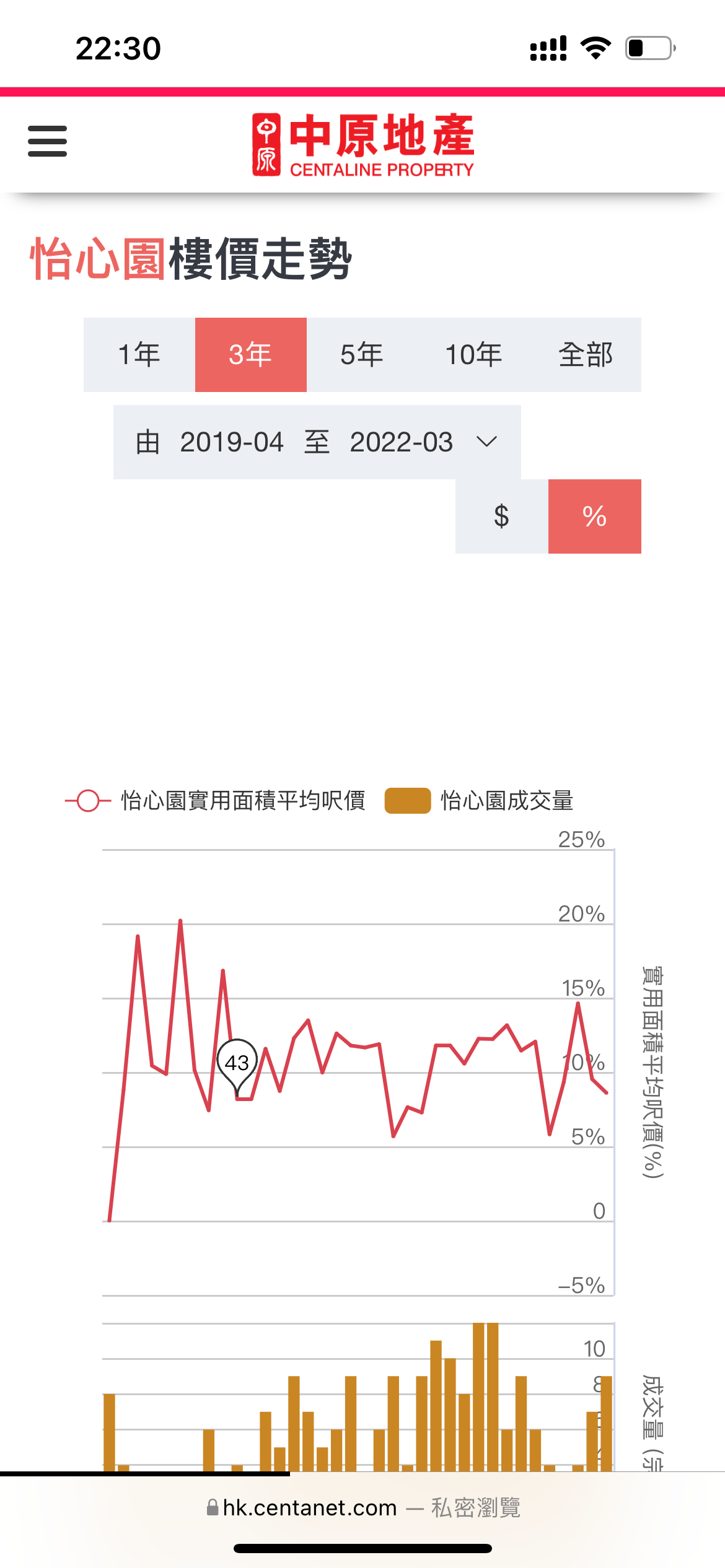Select the 1年 time range
Image resolution: width=725 pixels, height=1568 pixels.
(x=139, y=355)
